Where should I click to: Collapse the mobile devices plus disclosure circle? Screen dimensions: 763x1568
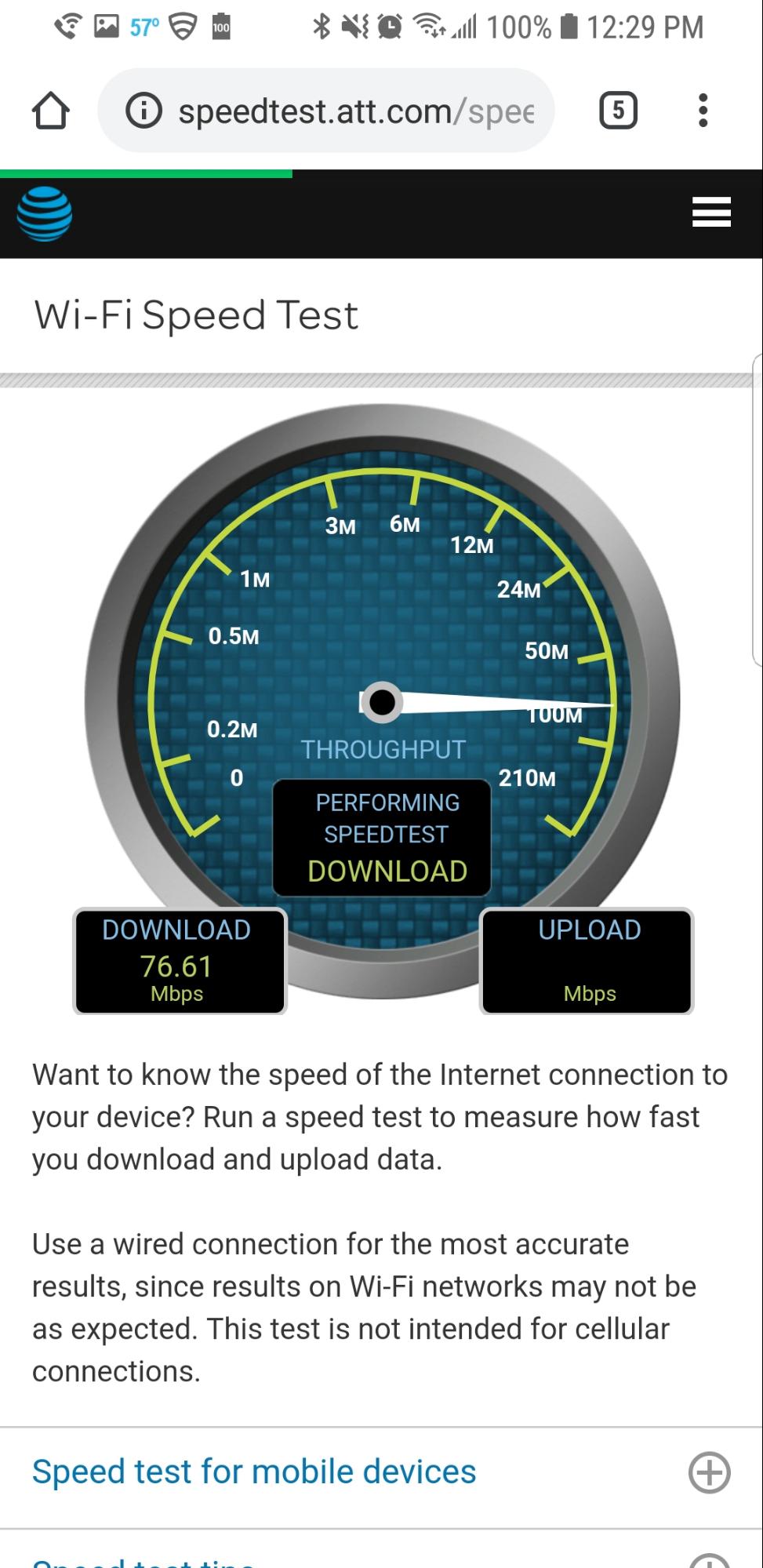pyautogui.click(x=709, y=1473)
